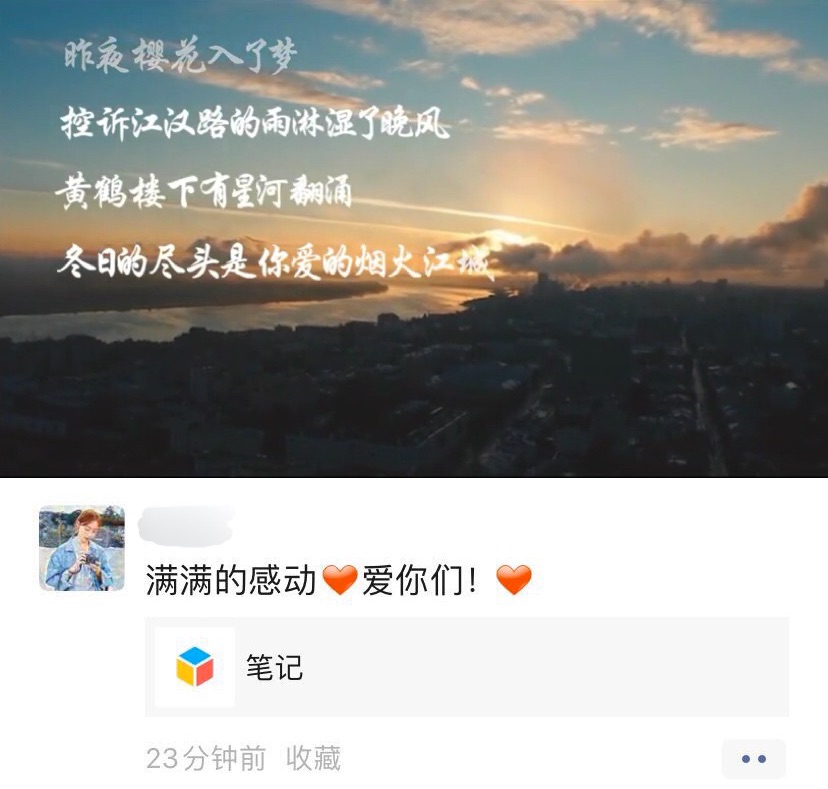This screenshot has height=789, width=828.
Task: Open the poster's profile avatar
Action: point(82,548)
